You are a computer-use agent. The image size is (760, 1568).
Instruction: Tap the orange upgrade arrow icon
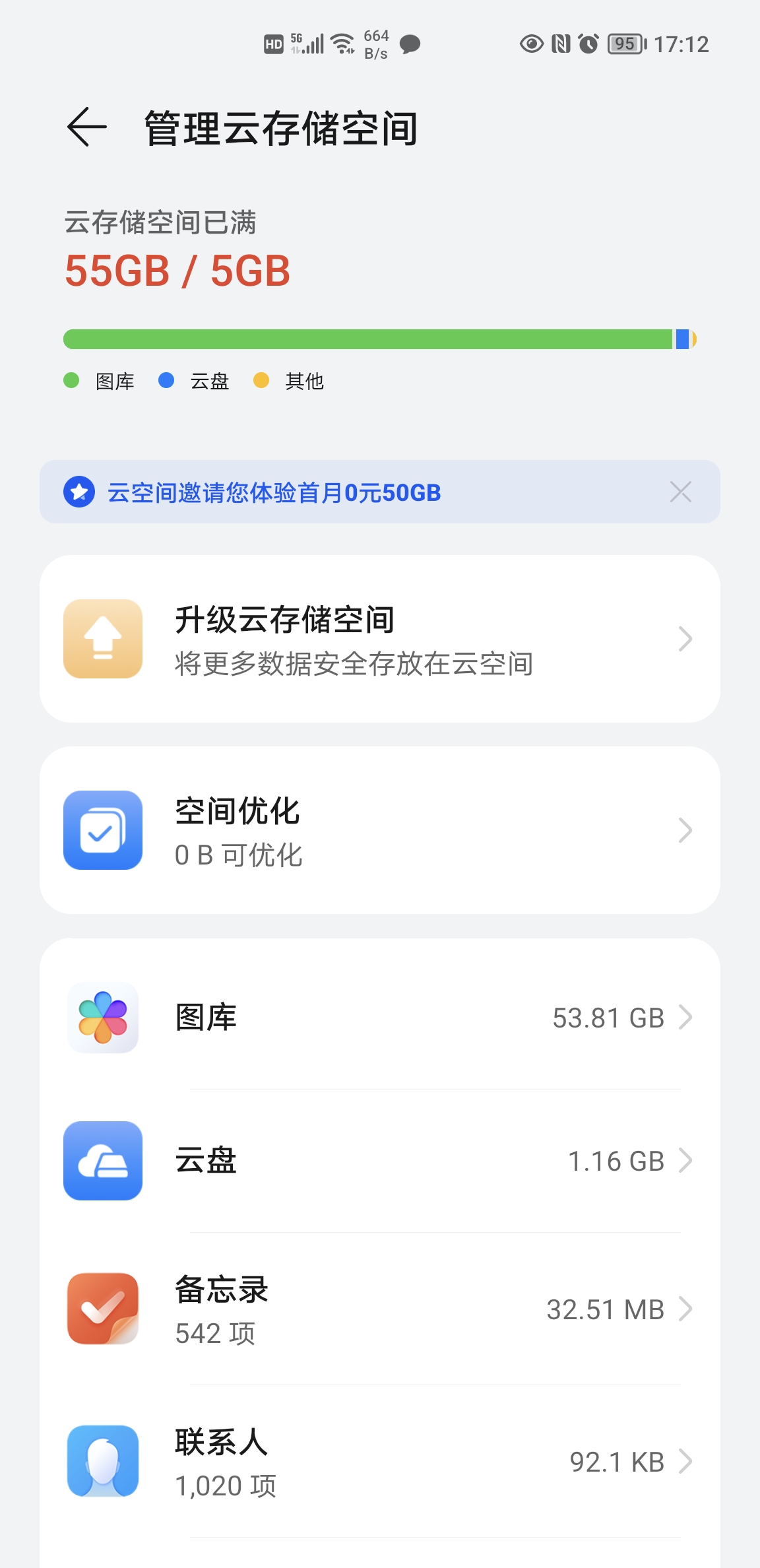click(102, 638)
